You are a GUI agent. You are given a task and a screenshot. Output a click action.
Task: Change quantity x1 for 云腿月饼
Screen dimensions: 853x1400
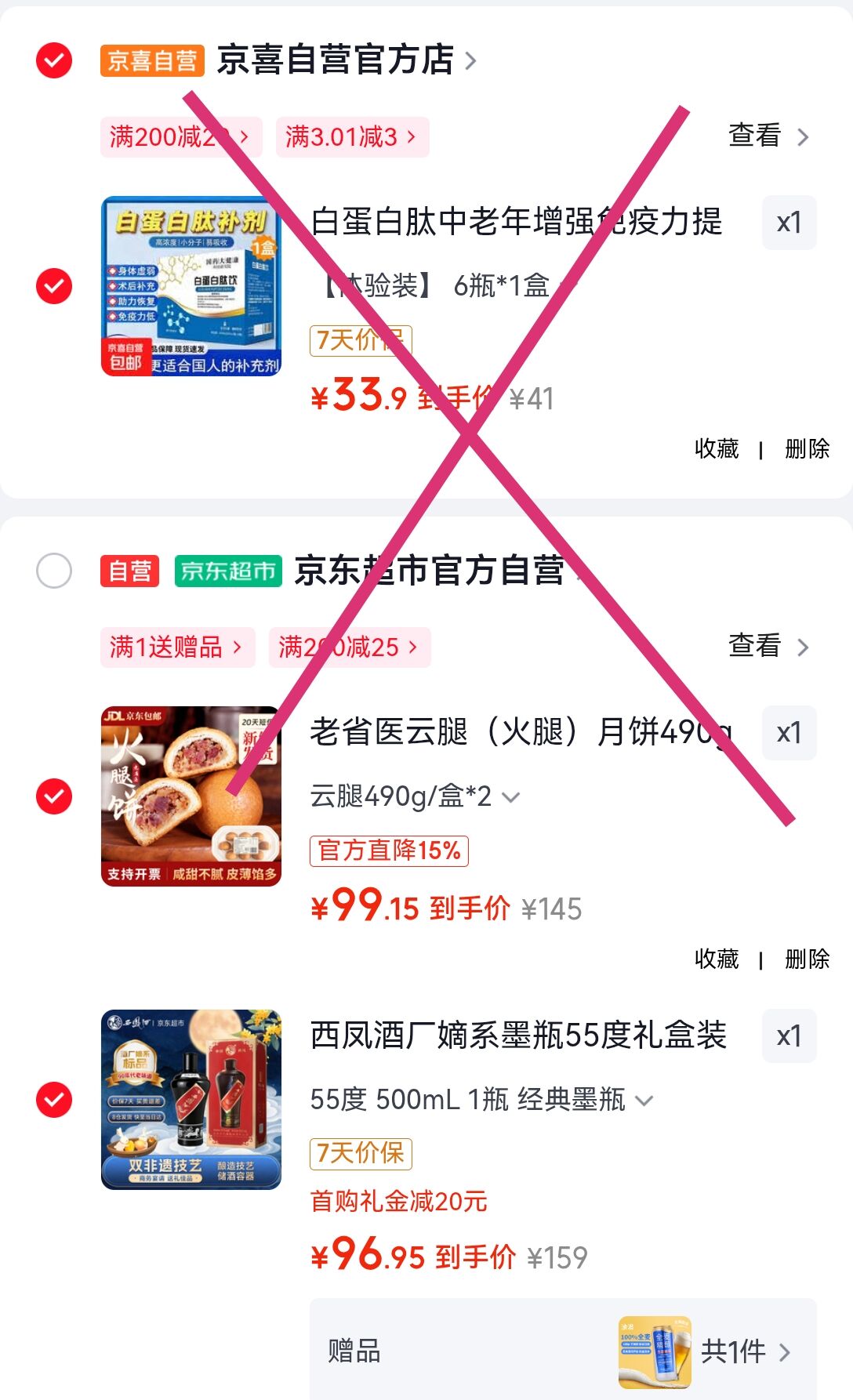[x=789, y=733]
